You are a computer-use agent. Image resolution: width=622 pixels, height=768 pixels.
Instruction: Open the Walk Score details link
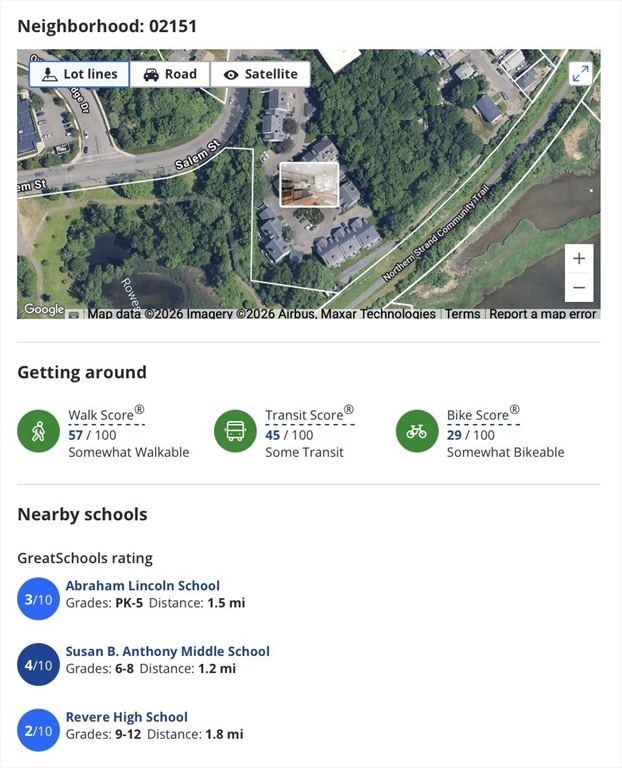click(x=106, y=415)
